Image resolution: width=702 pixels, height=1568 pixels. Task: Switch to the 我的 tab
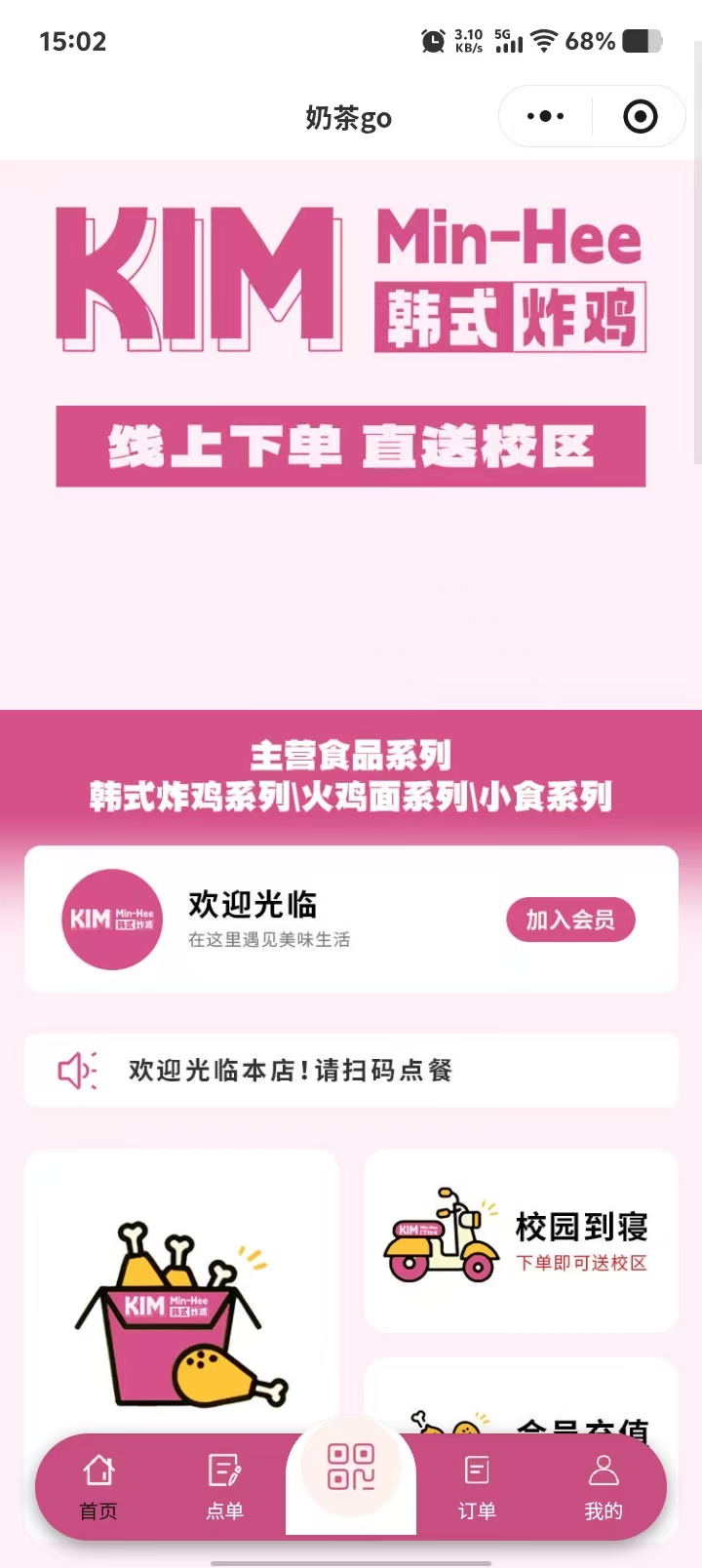pos(603,1486)
